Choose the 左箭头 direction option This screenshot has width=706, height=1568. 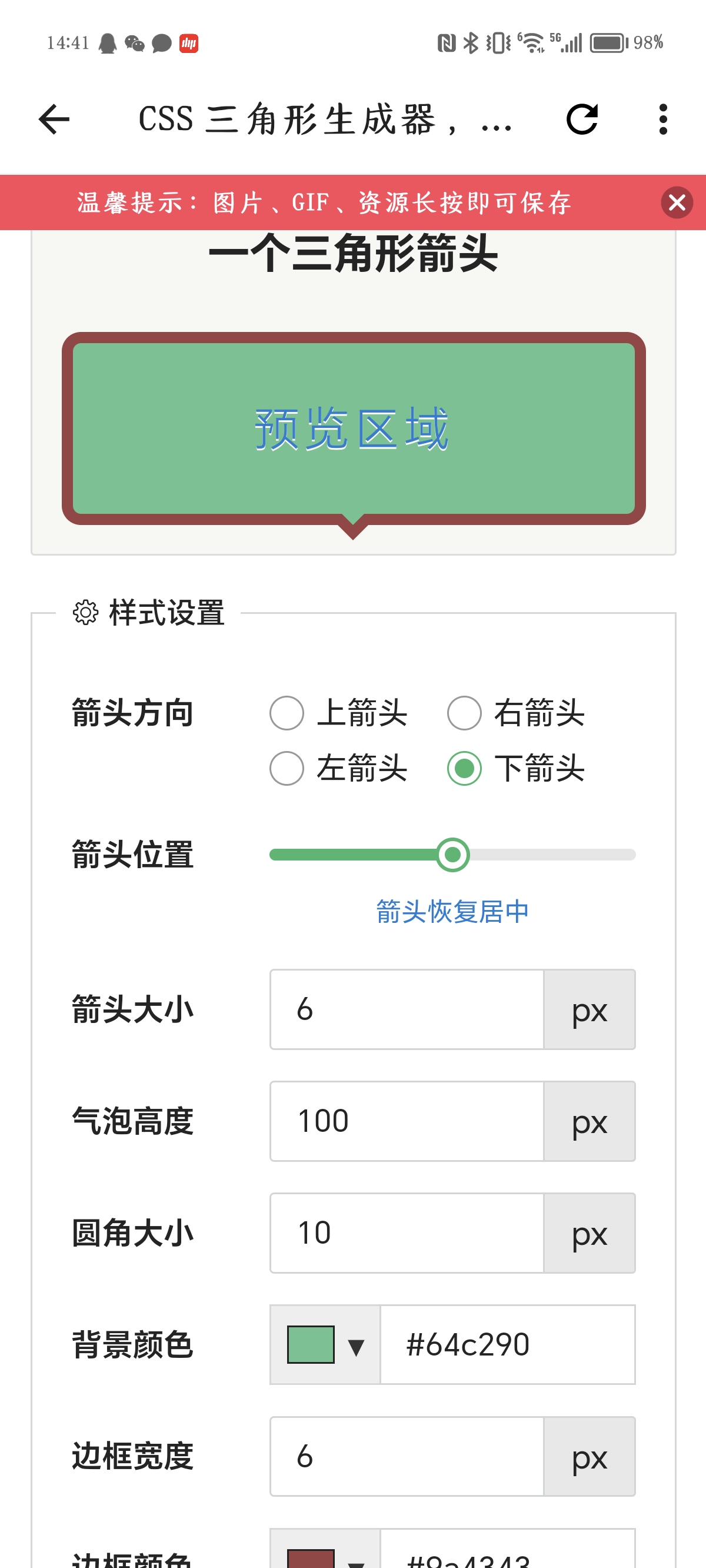coord(287,768)
